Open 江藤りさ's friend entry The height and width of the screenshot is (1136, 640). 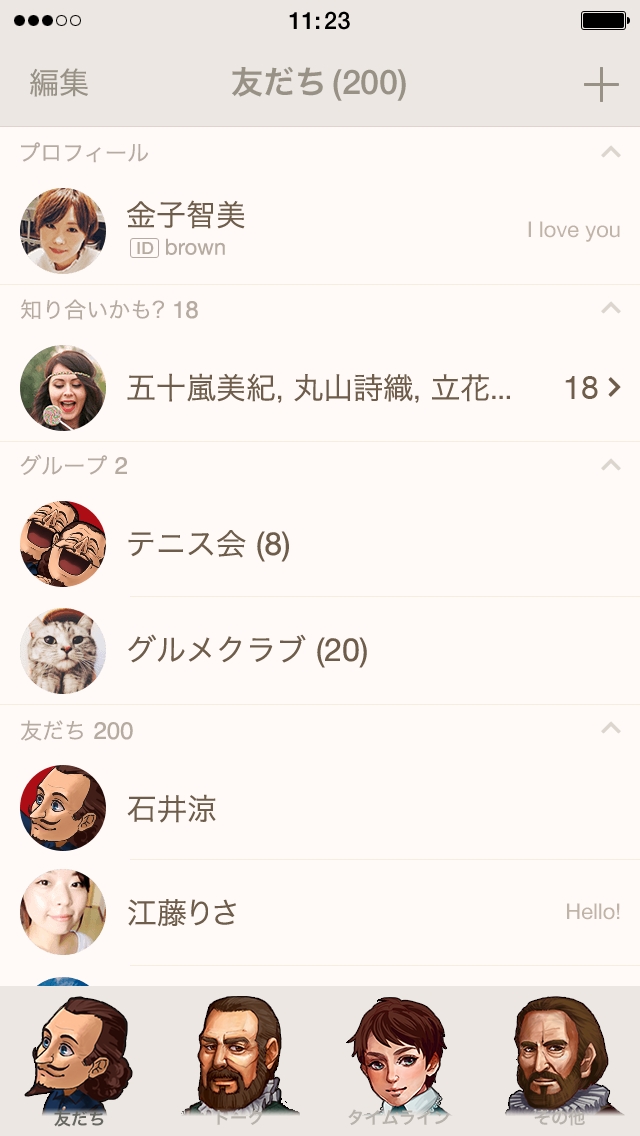click(320, 913)
